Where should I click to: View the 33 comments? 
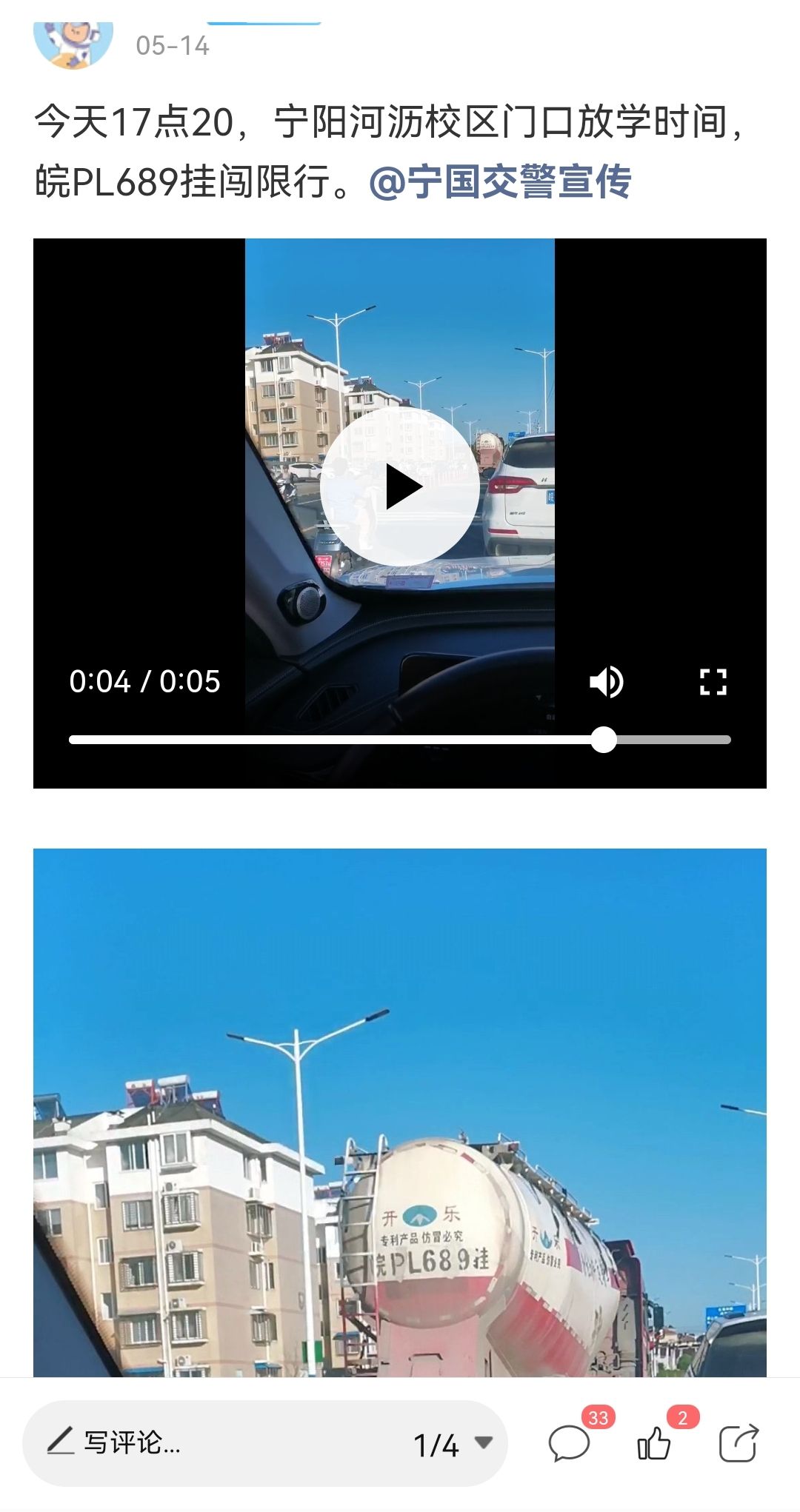(569, 1444)
